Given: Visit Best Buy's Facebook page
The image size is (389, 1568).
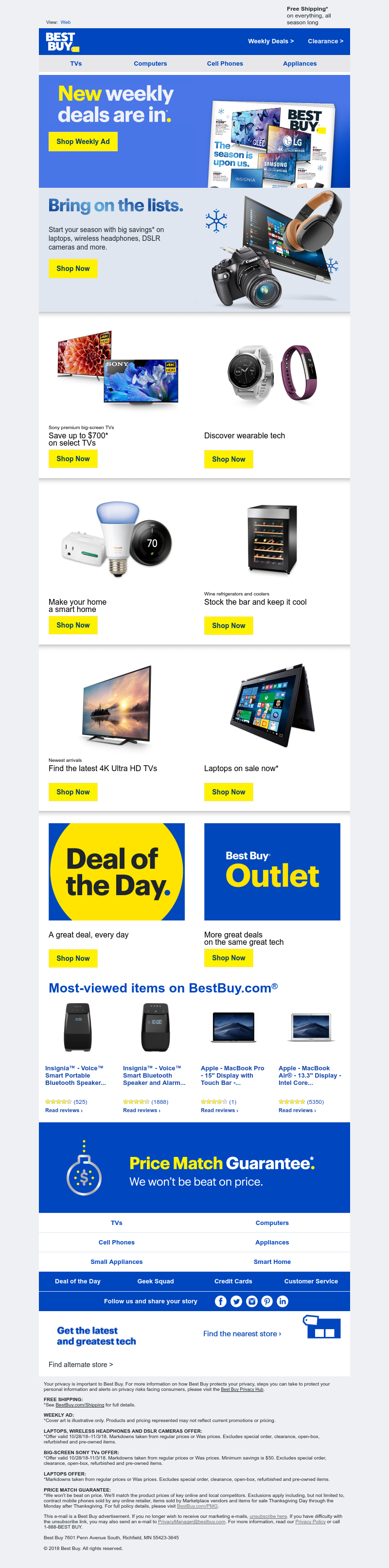Looking at the screenshot, I should point(221,1301).
